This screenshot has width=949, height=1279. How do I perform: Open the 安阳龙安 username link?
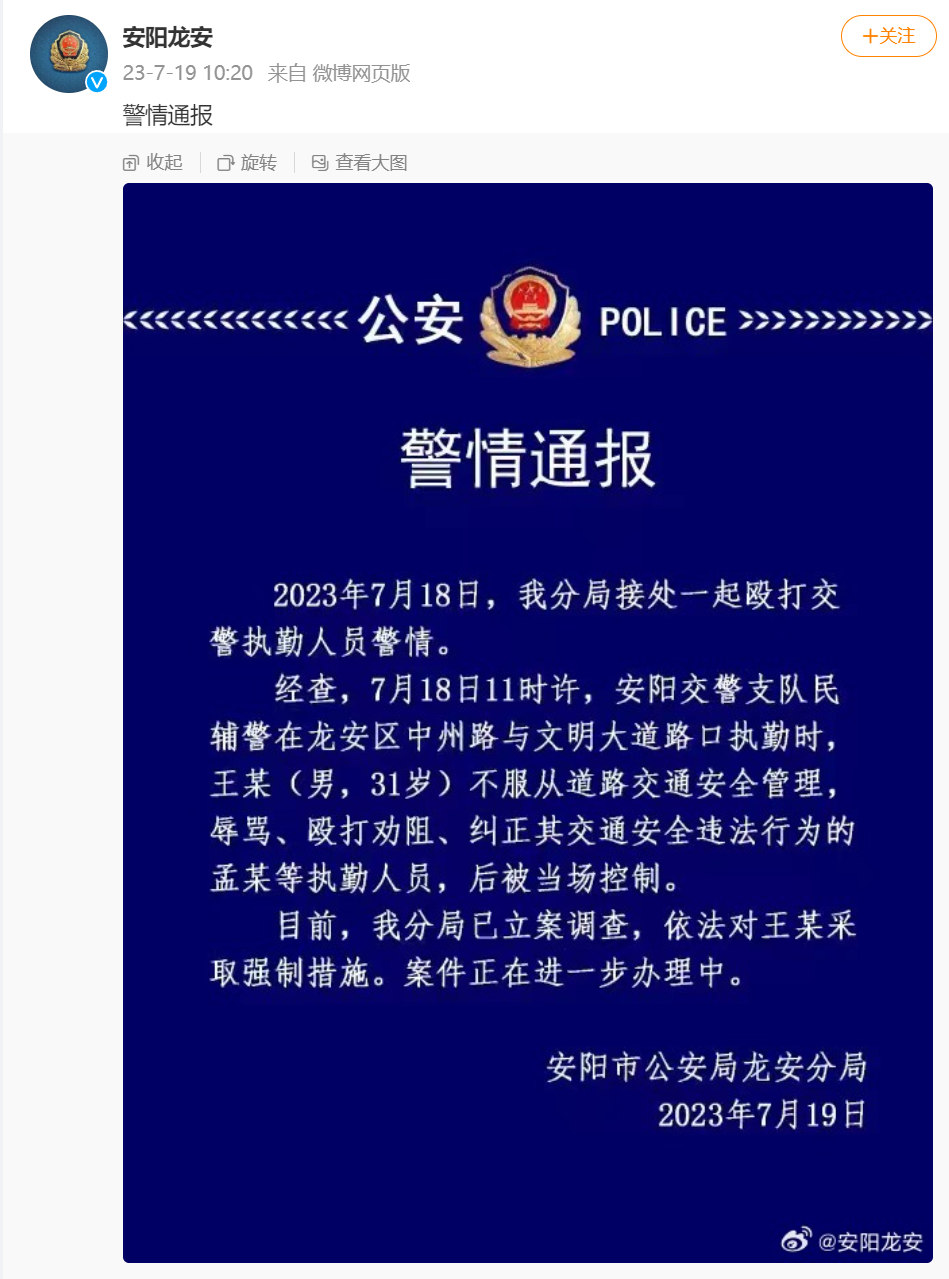click(167, 37)
